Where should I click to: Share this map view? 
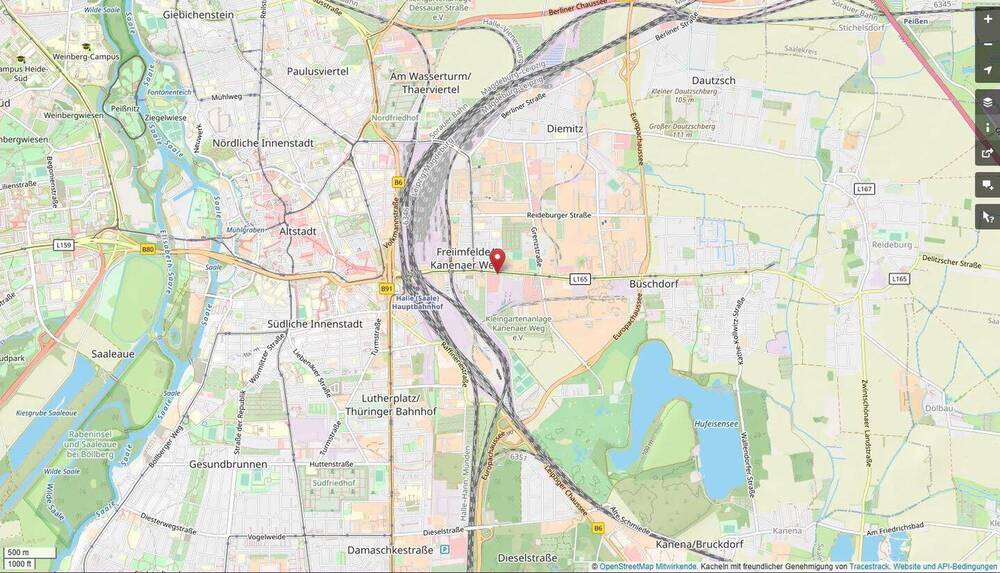click(987, 154)
